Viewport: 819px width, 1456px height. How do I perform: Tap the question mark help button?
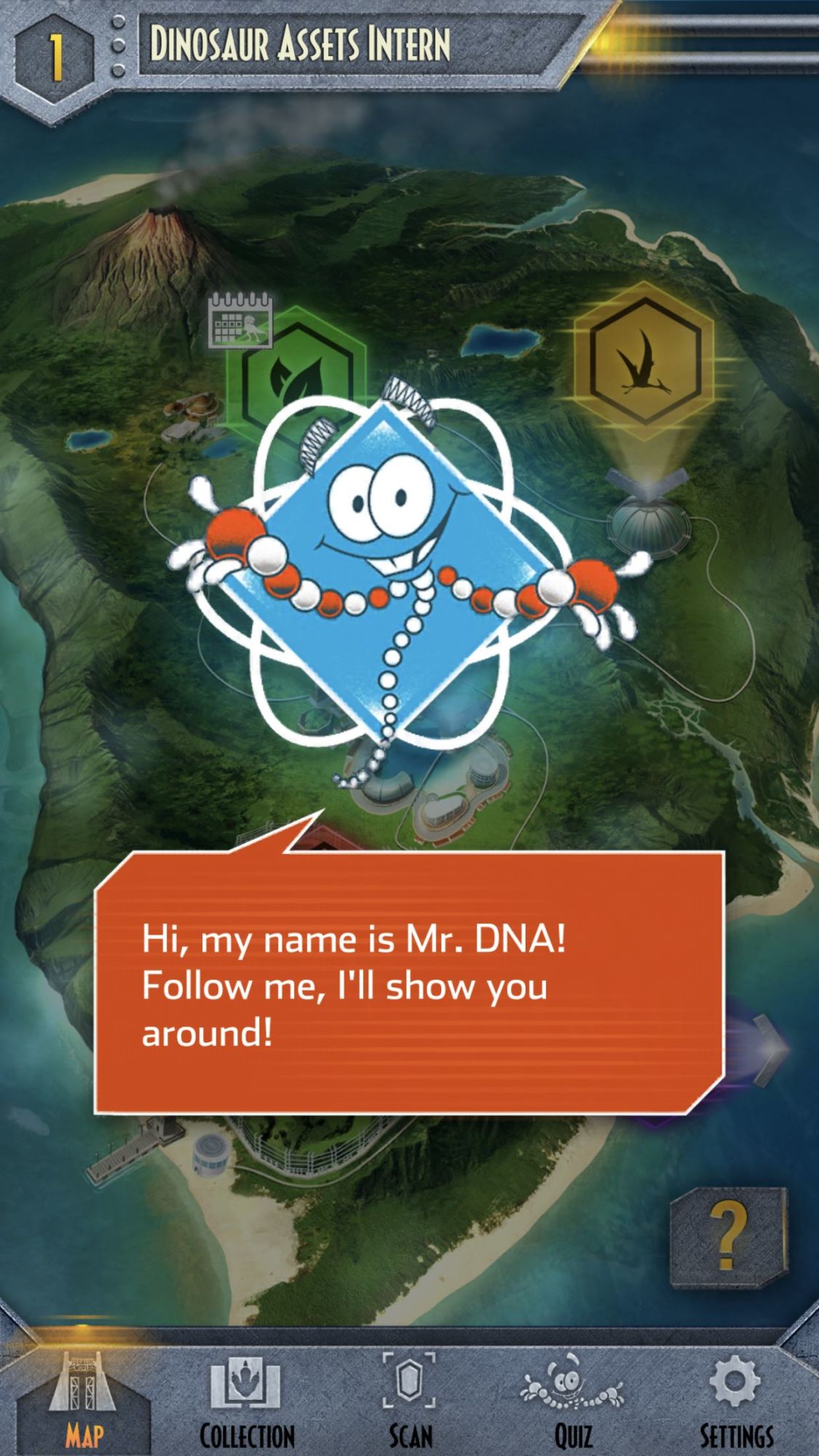728,1238
